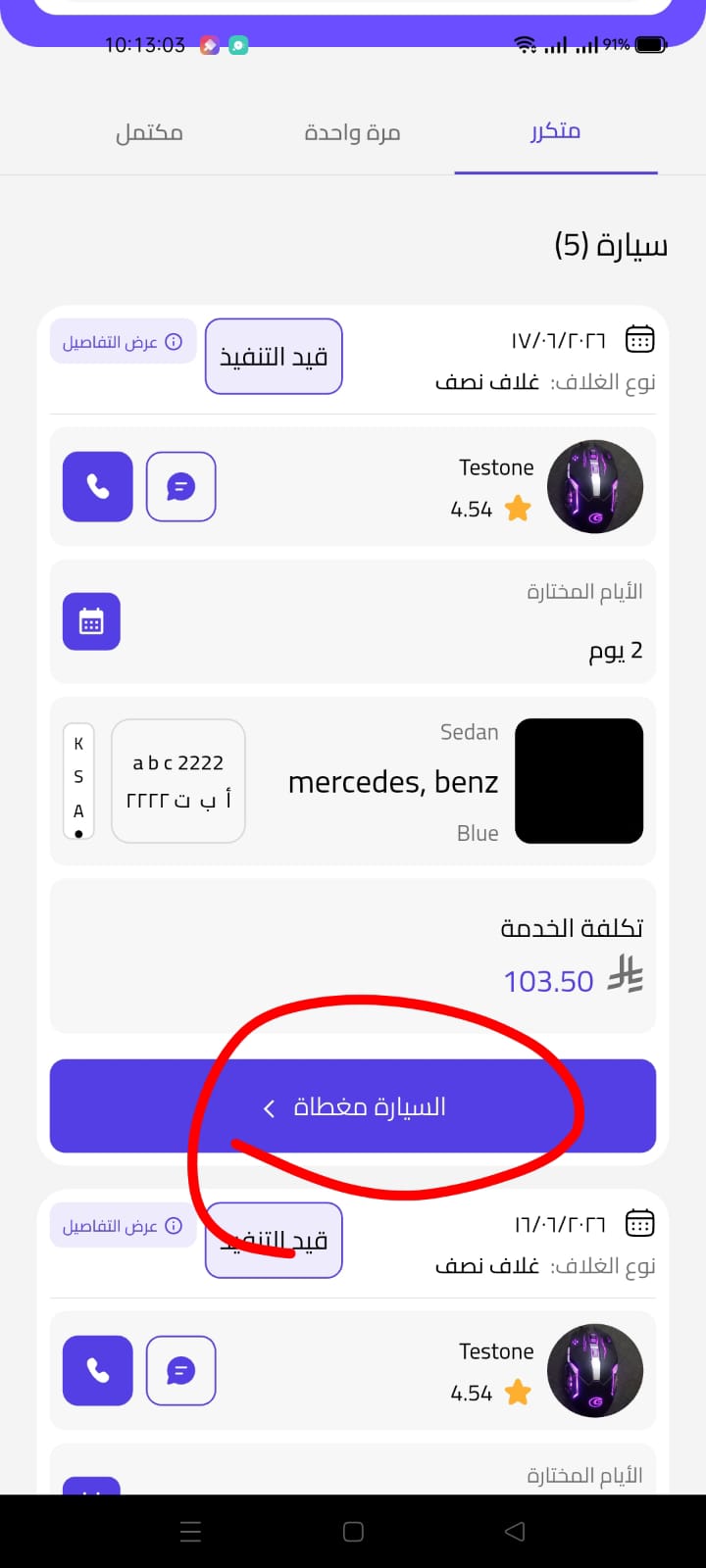This screenshot has height=1568, width=706.
Task: Switch to the مكتمل tab
Action: pyautogui.click(x=149, y=132)
